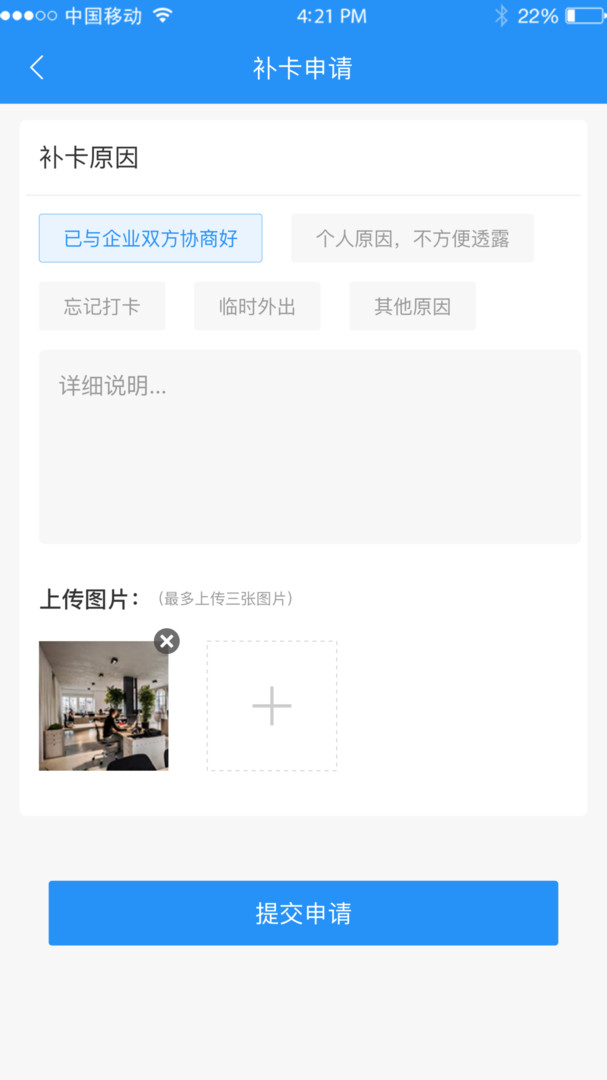Focus the 详细说明 text field
Viewport: 607px width, 1080px height.
[309, 446]
